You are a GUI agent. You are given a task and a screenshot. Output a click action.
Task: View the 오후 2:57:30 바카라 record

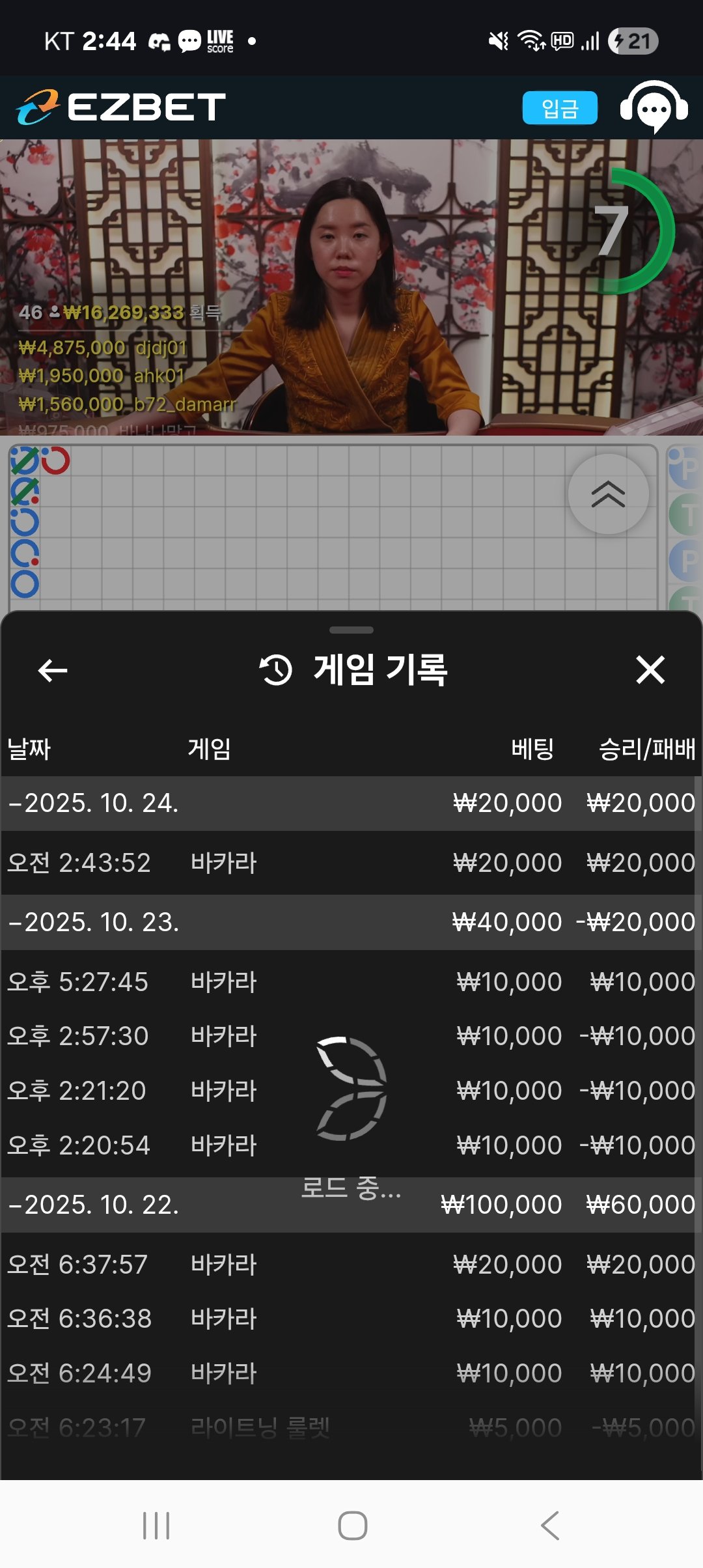(351, 1036)
